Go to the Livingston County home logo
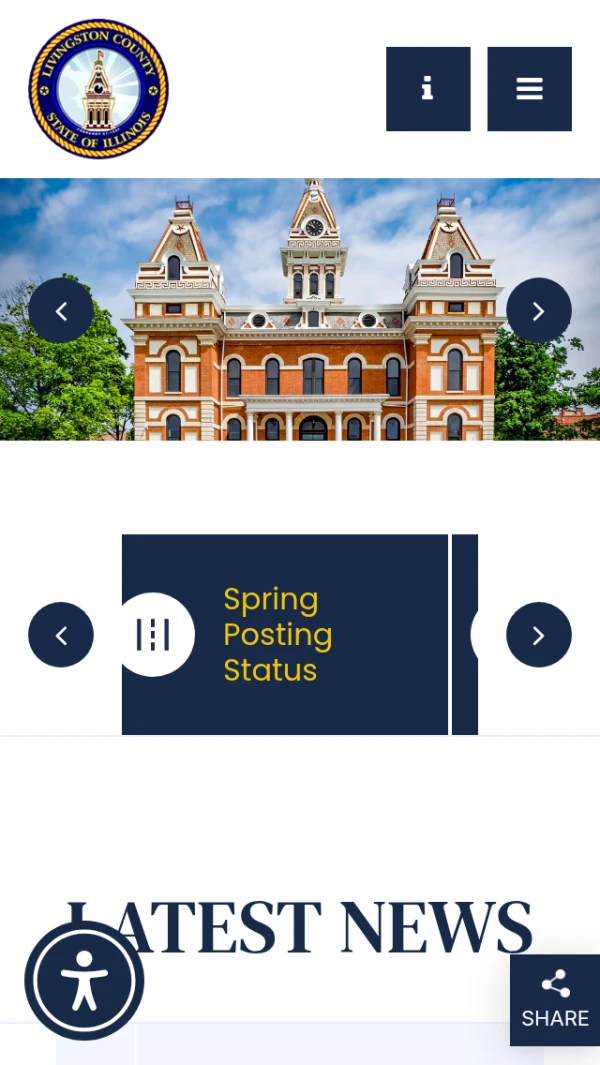 coord(98,89)
